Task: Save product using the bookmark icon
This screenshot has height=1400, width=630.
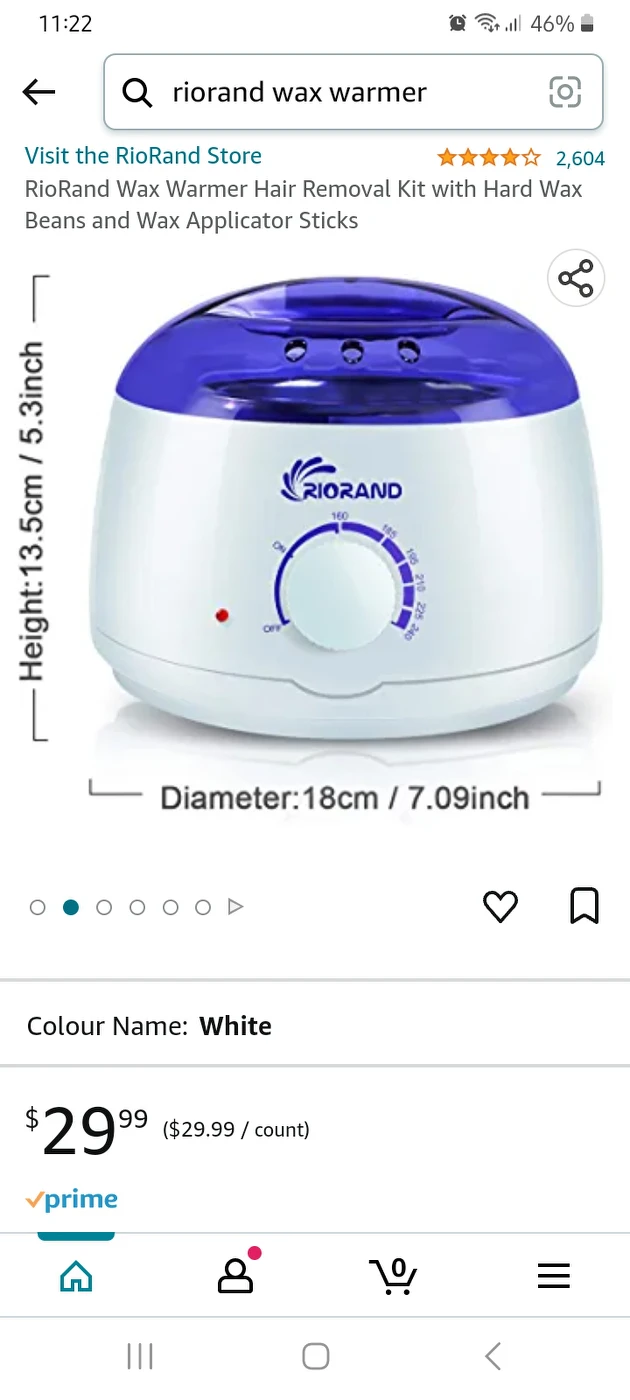Action: (584, 906)
